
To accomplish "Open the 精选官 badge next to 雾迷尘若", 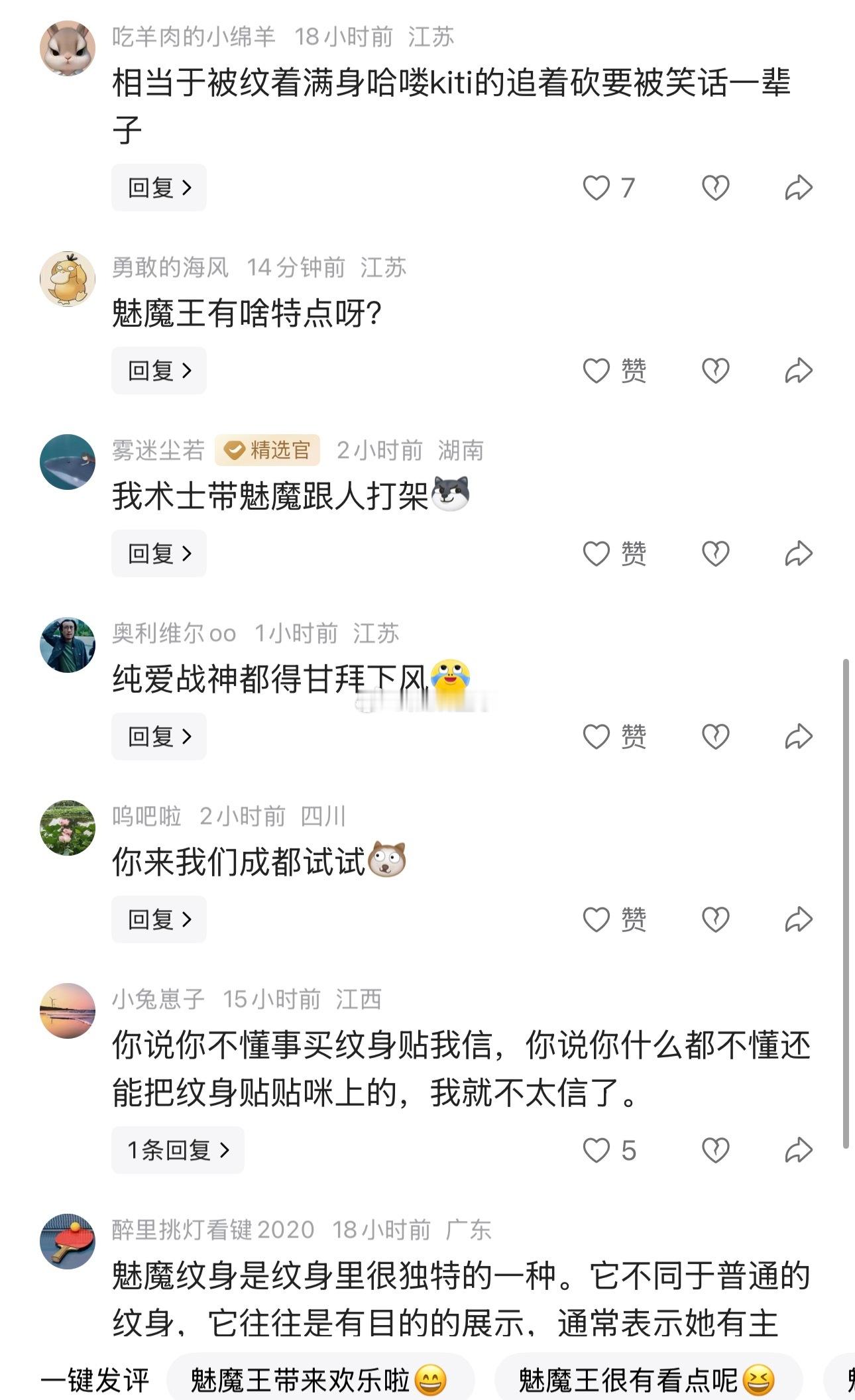I will click(268, 449).
